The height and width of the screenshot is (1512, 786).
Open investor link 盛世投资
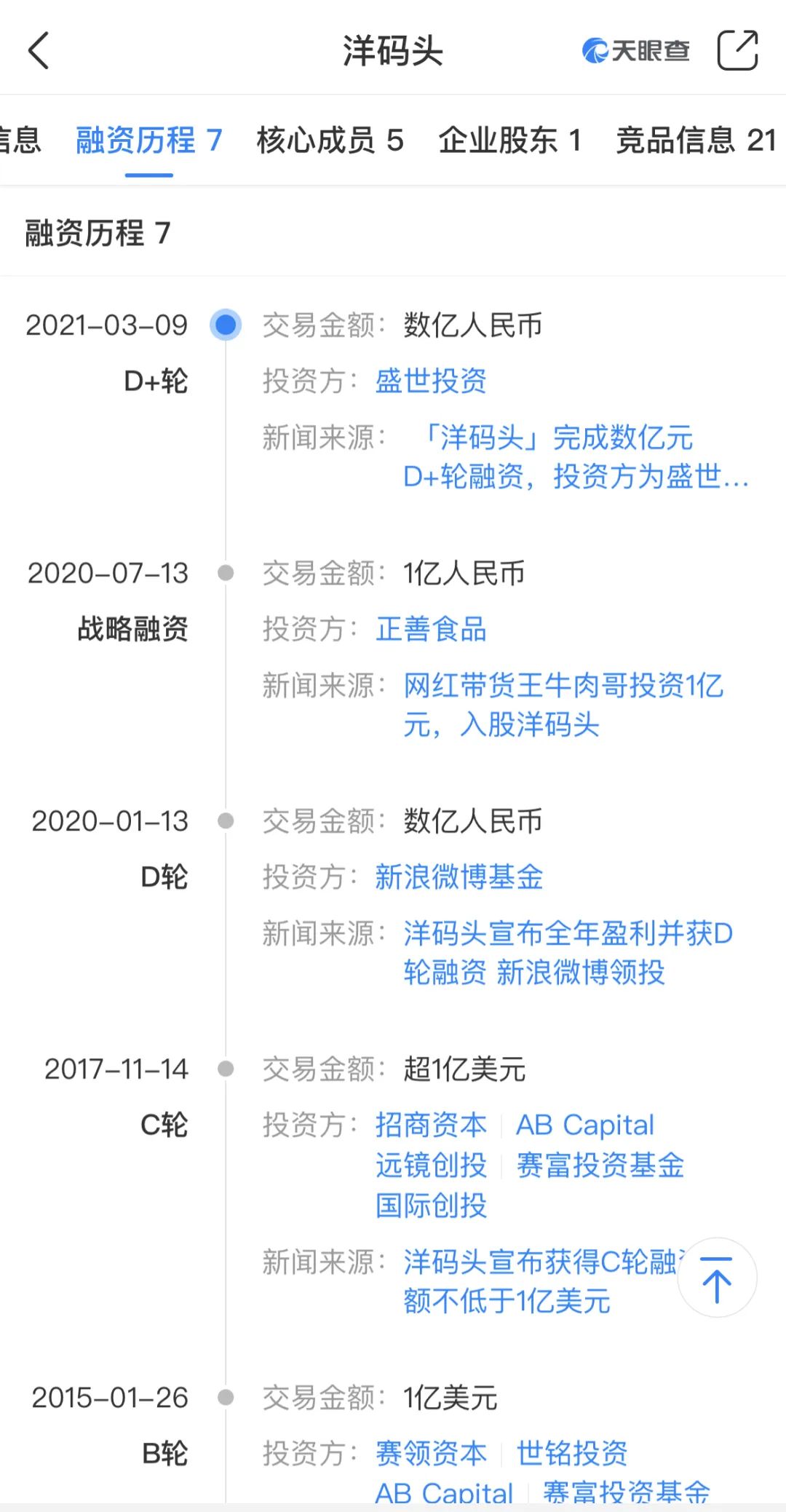point(432,381)
